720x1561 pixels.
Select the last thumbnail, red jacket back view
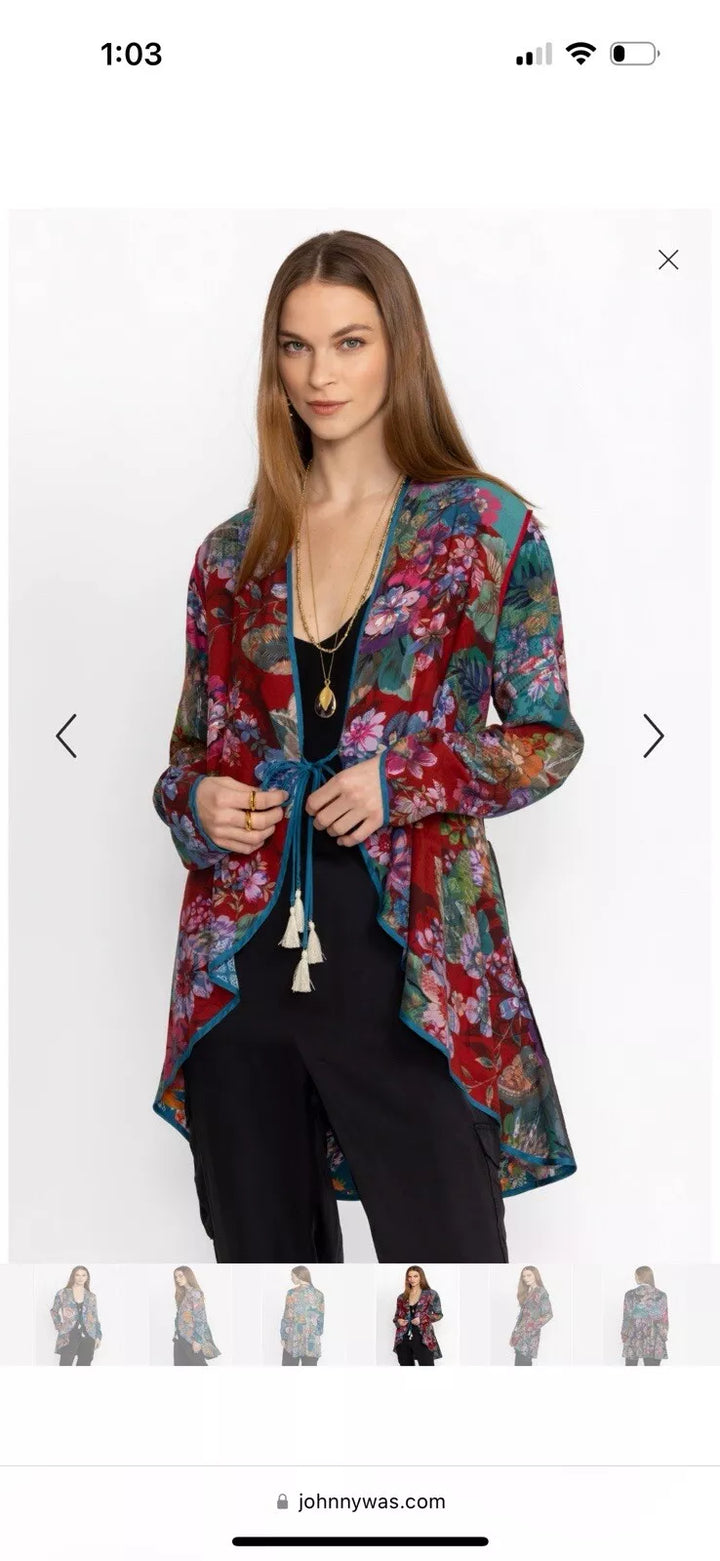pyautogui.click(x=644, y=1315)
